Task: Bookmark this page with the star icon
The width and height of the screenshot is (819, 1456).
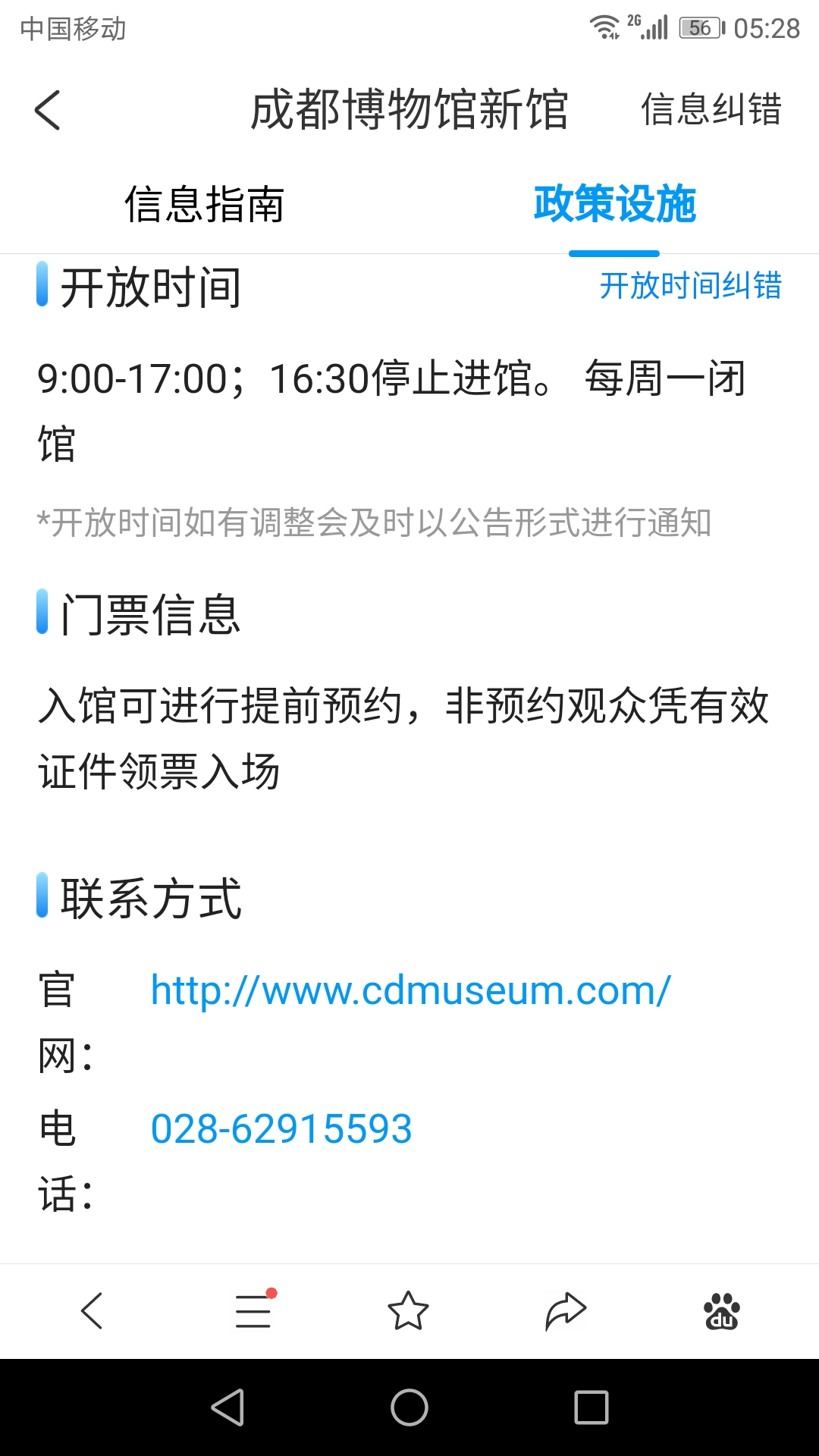Action: point(408,1310)
